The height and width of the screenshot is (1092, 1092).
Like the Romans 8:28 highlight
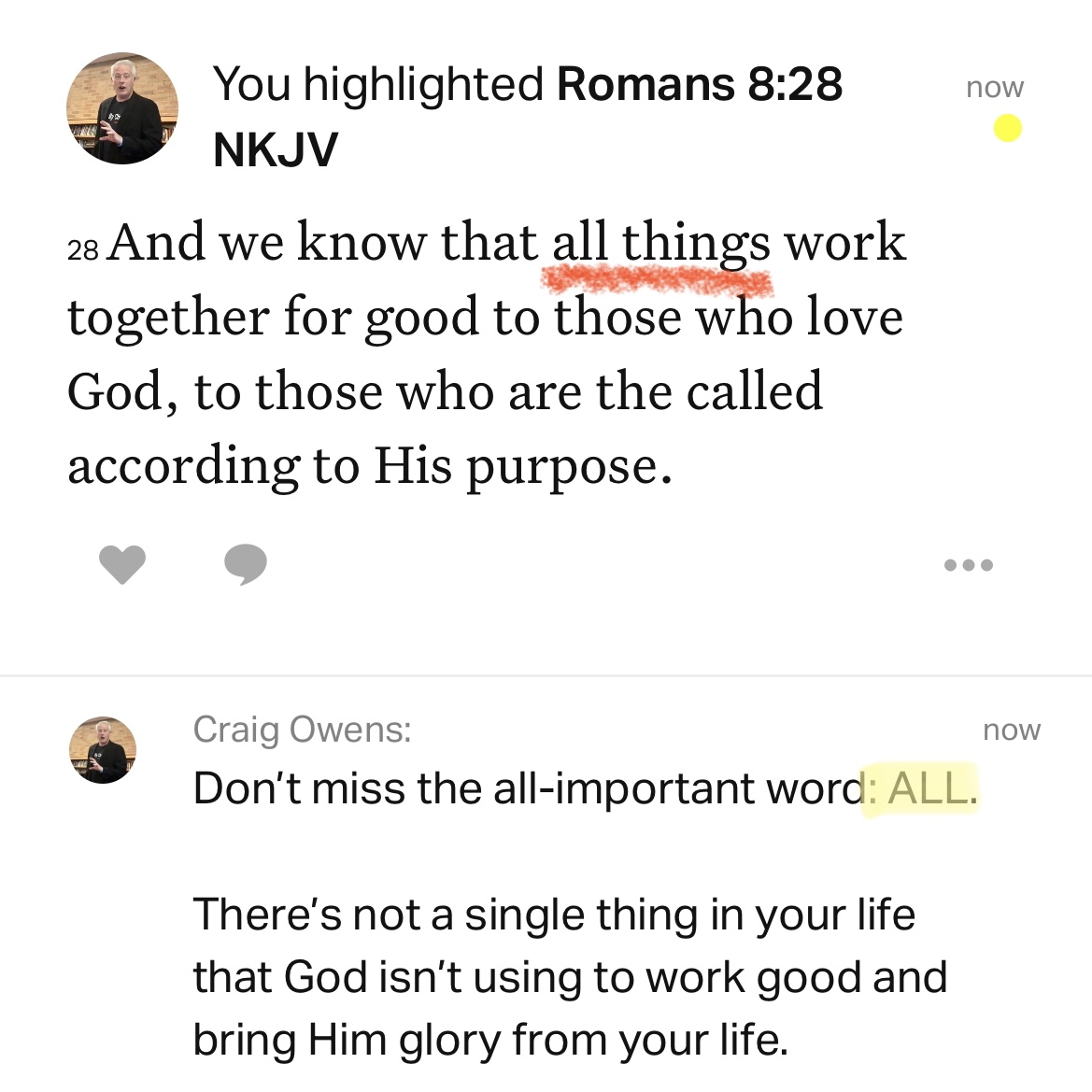[x=122, y=564]
